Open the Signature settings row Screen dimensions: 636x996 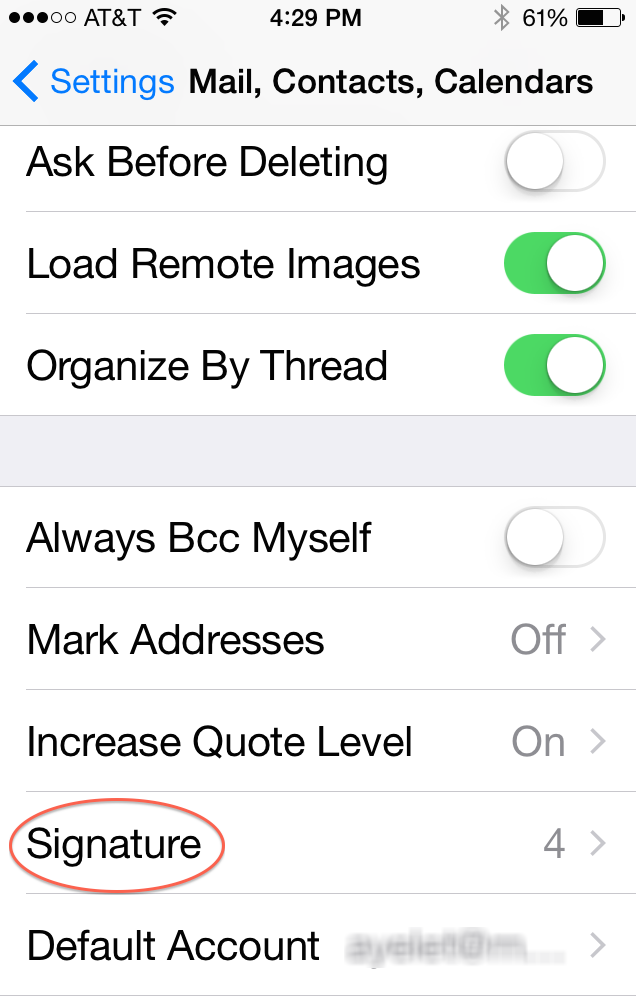(x=318, y=844)
